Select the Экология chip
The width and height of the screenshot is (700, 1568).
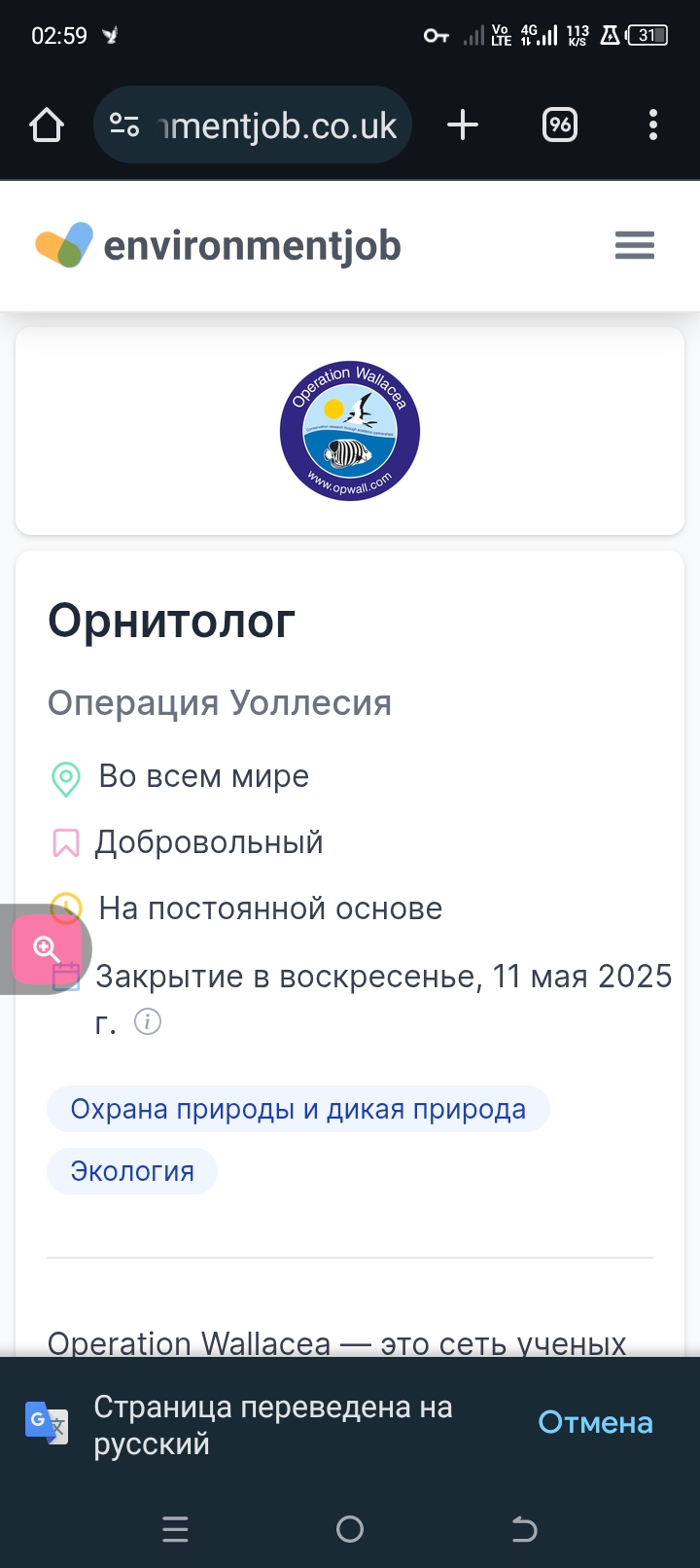[x=132, y=1171]
